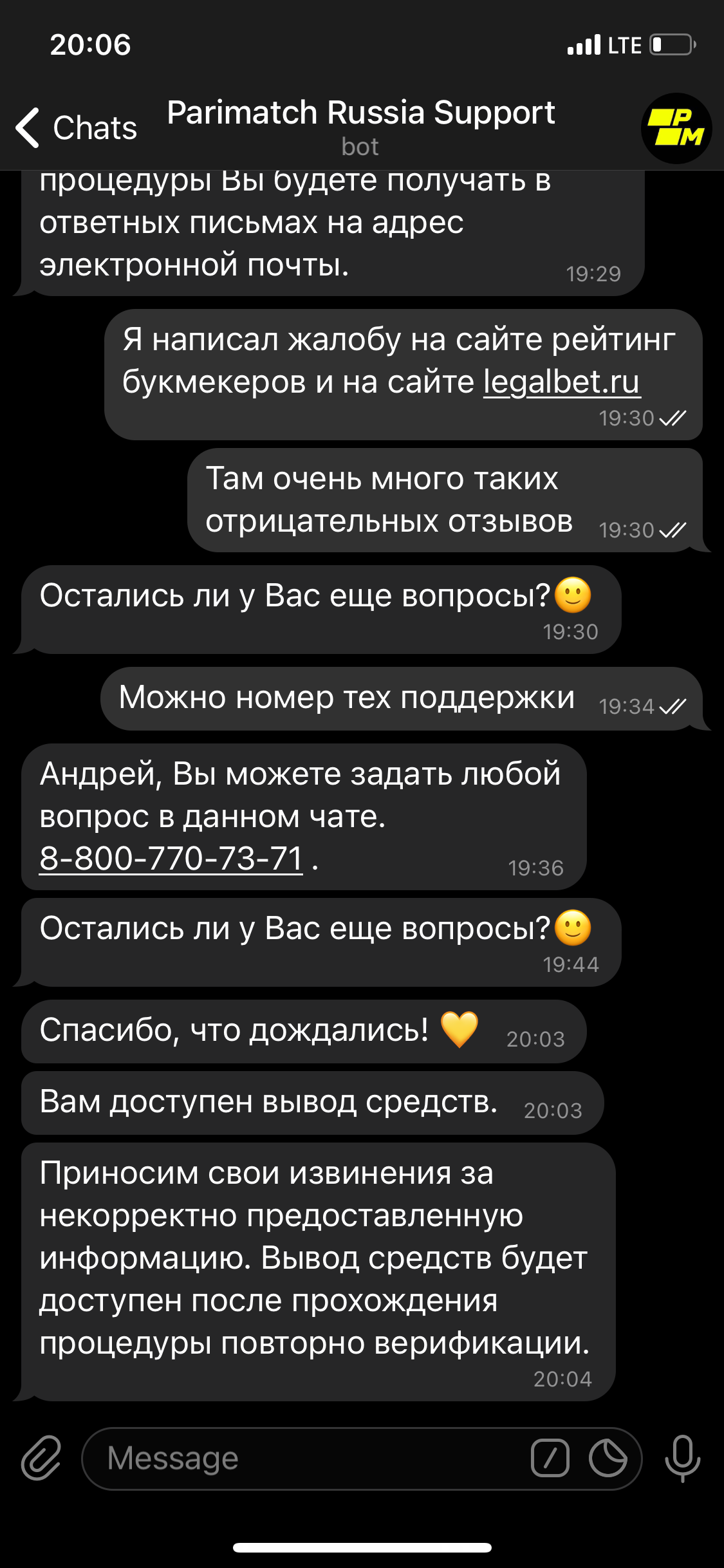Screen dimensions: 724x1568
Task: Open Parimatch Russia Support chat info
Action: [360, 126]
